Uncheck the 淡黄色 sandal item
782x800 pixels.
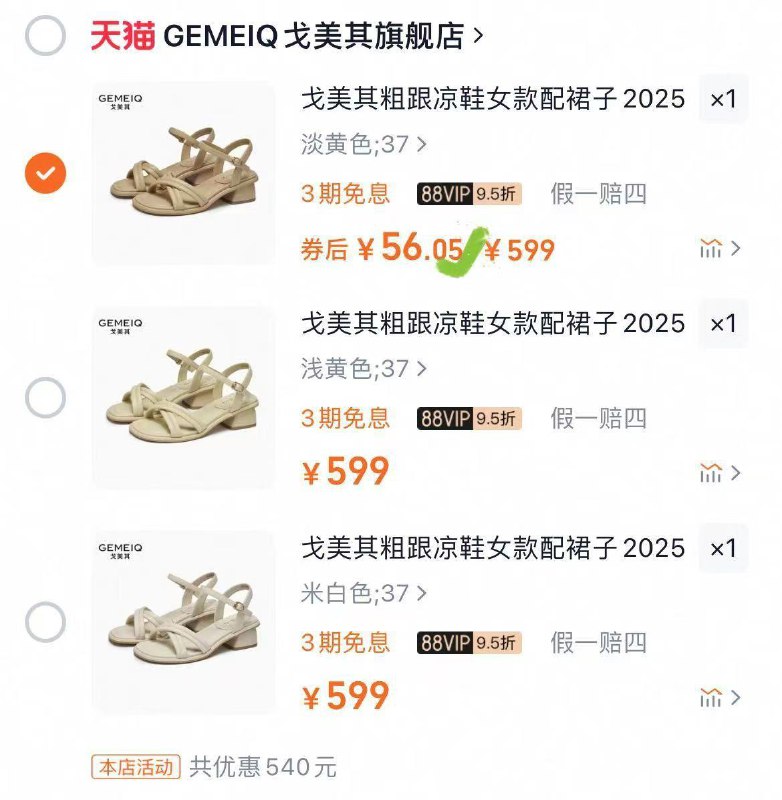coord(45,174)
